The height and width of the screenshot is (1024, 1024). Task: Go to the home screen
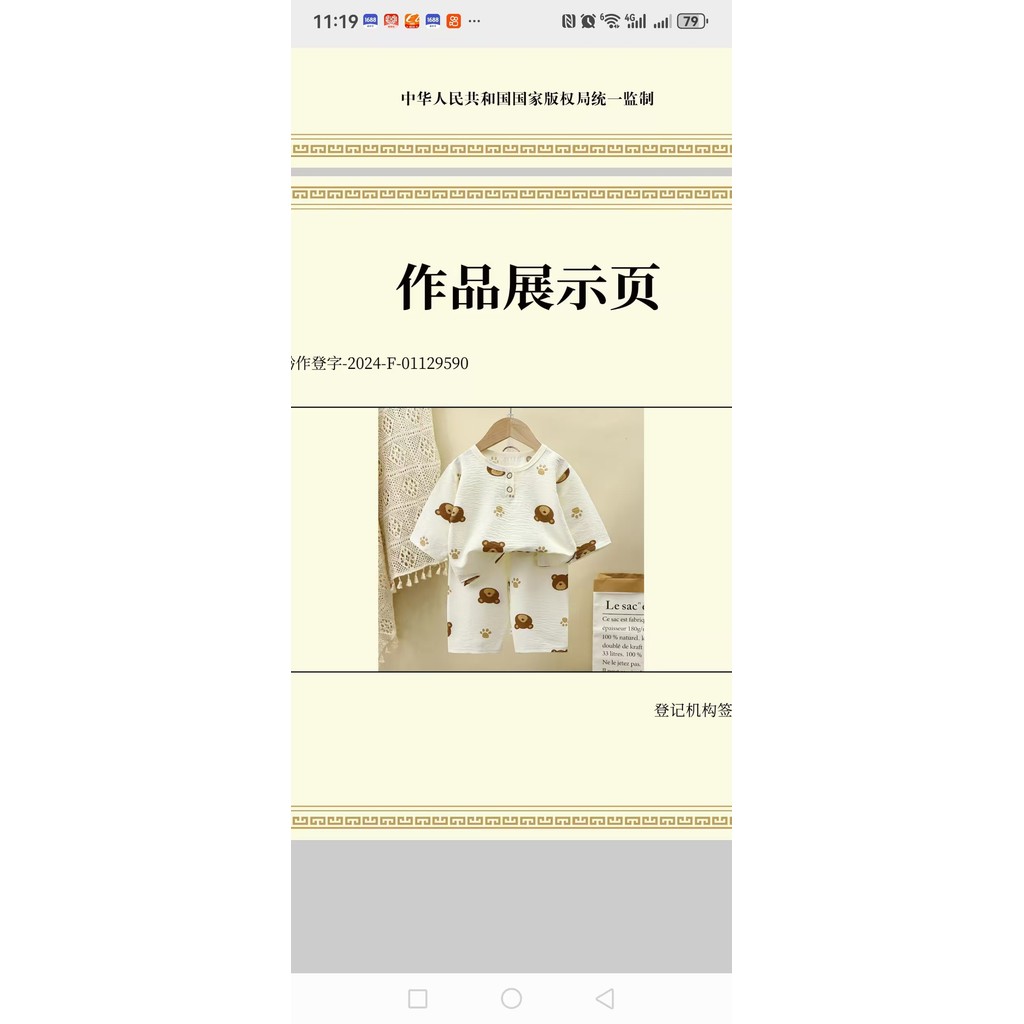[x=511, y=998]
